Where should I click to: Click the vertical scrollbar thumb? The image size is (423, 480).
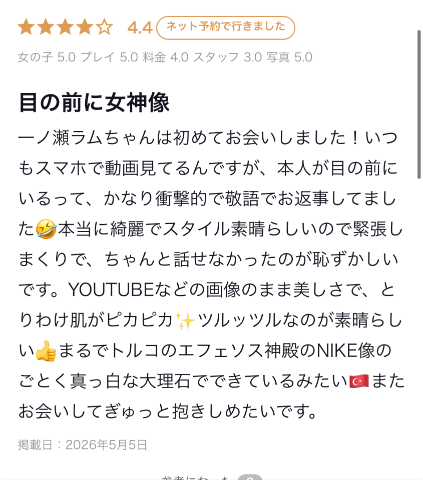tap(419, 104)
